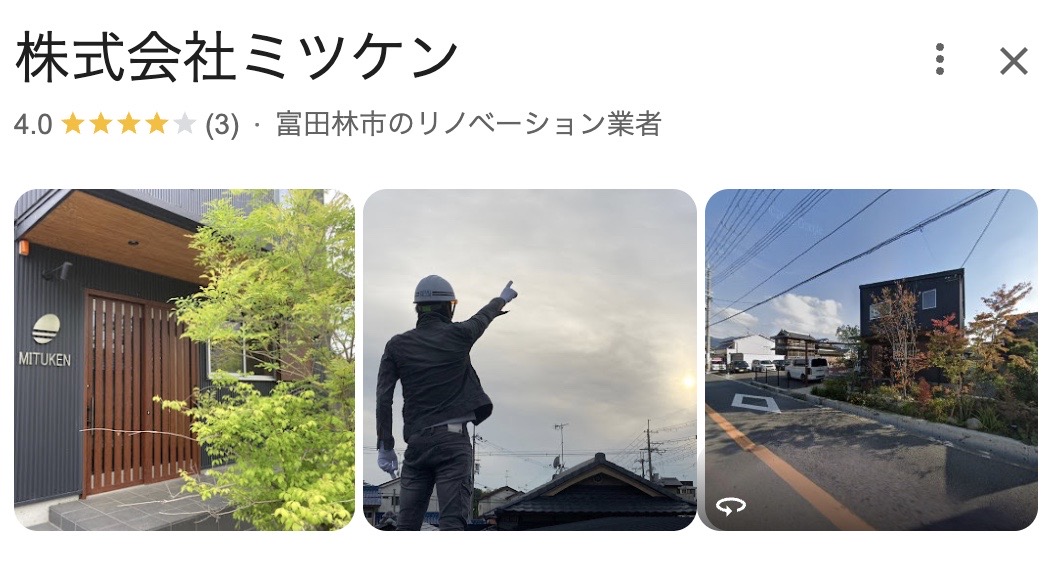Close the 株式会社ミツケン panel
Screen dimensions: 1062x574
[1013, 61]
